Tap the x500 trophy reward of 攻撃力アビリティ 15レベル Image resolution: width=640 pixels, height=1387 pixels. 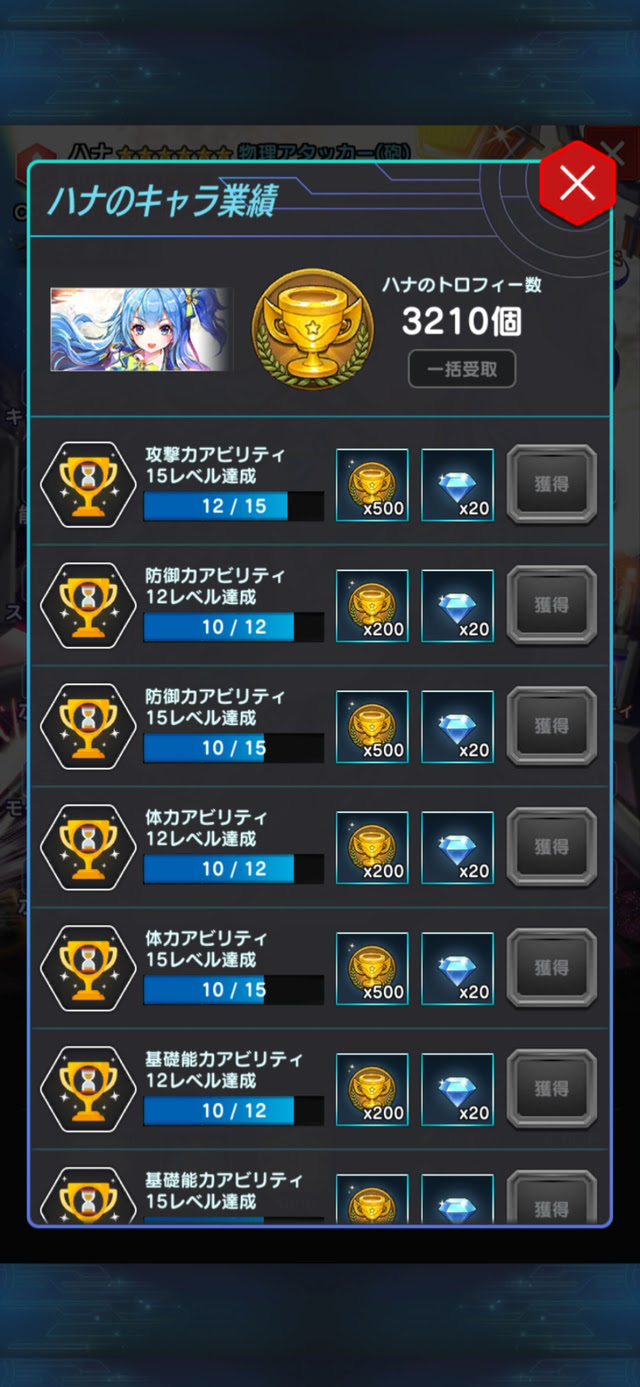(x=372, y=485)
